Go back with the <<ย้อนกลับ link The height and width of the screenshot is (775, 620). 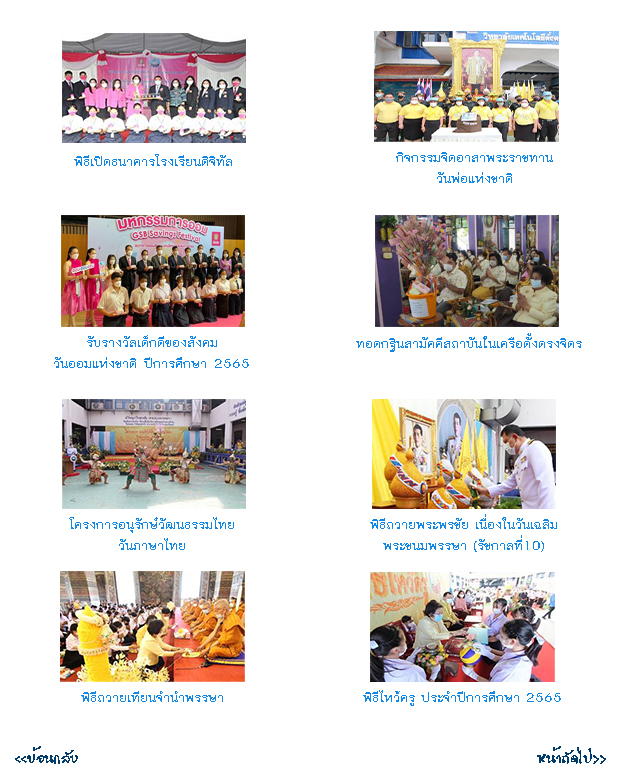click(x=47, y=757)
